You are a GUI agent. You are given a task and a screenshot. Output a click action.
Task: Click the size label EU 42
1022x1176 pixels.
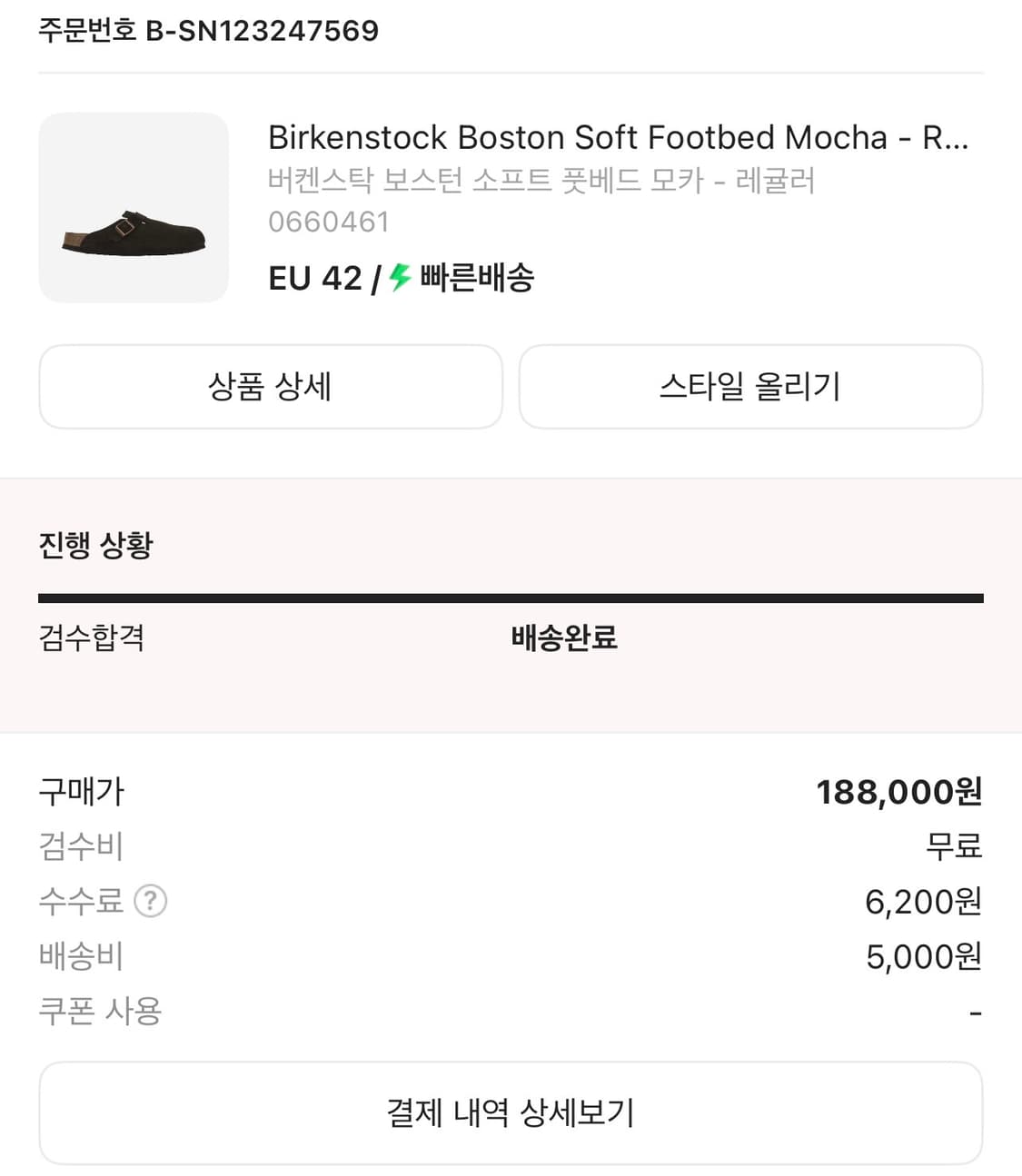tap(315, 278)
